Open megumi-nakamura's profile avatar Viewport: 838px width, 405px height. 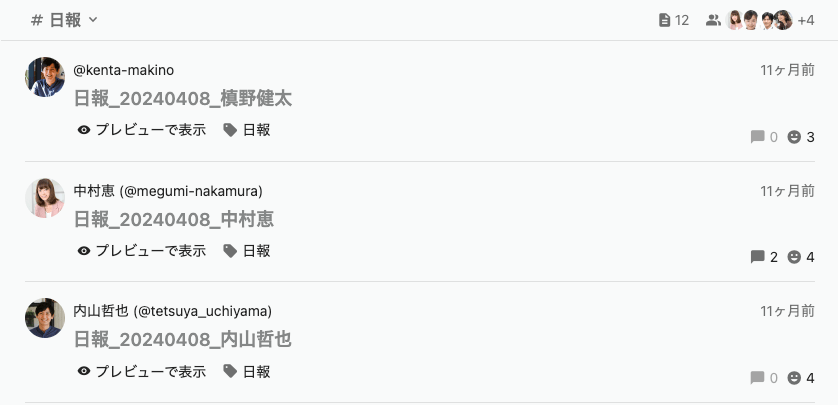(x=45, y=197)
